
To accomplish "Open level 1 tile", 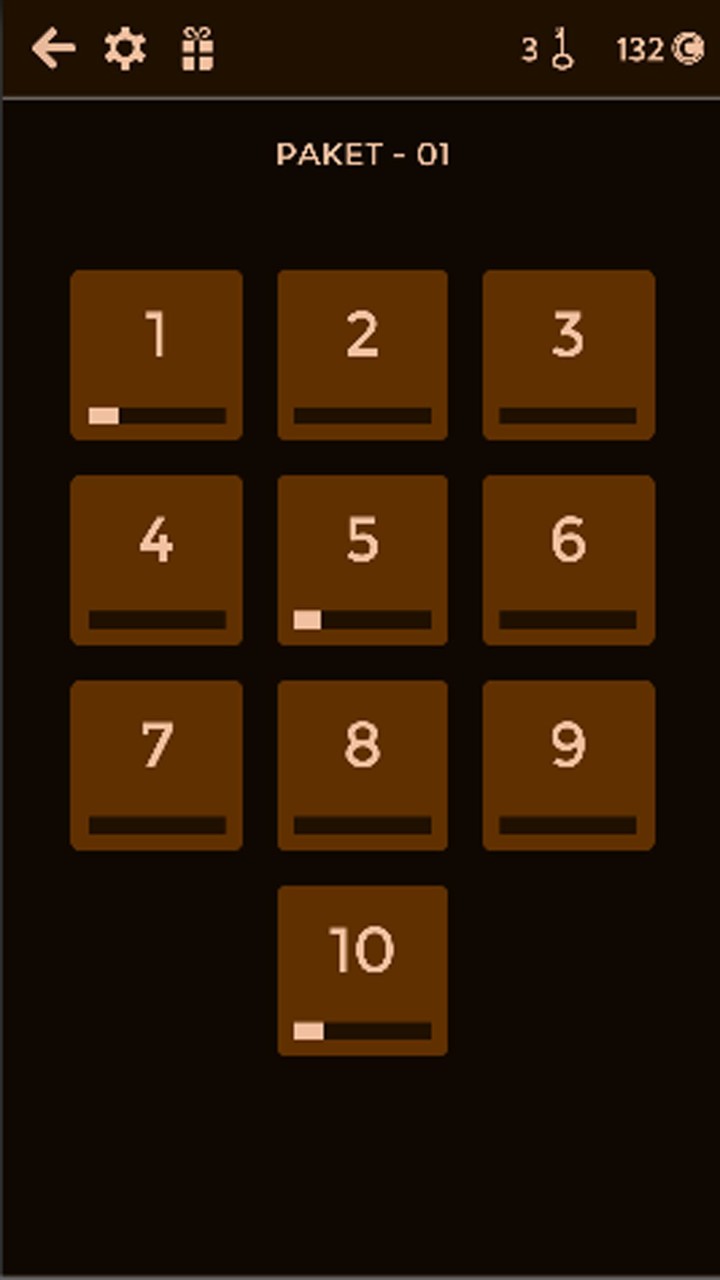I will pos(156,355).
